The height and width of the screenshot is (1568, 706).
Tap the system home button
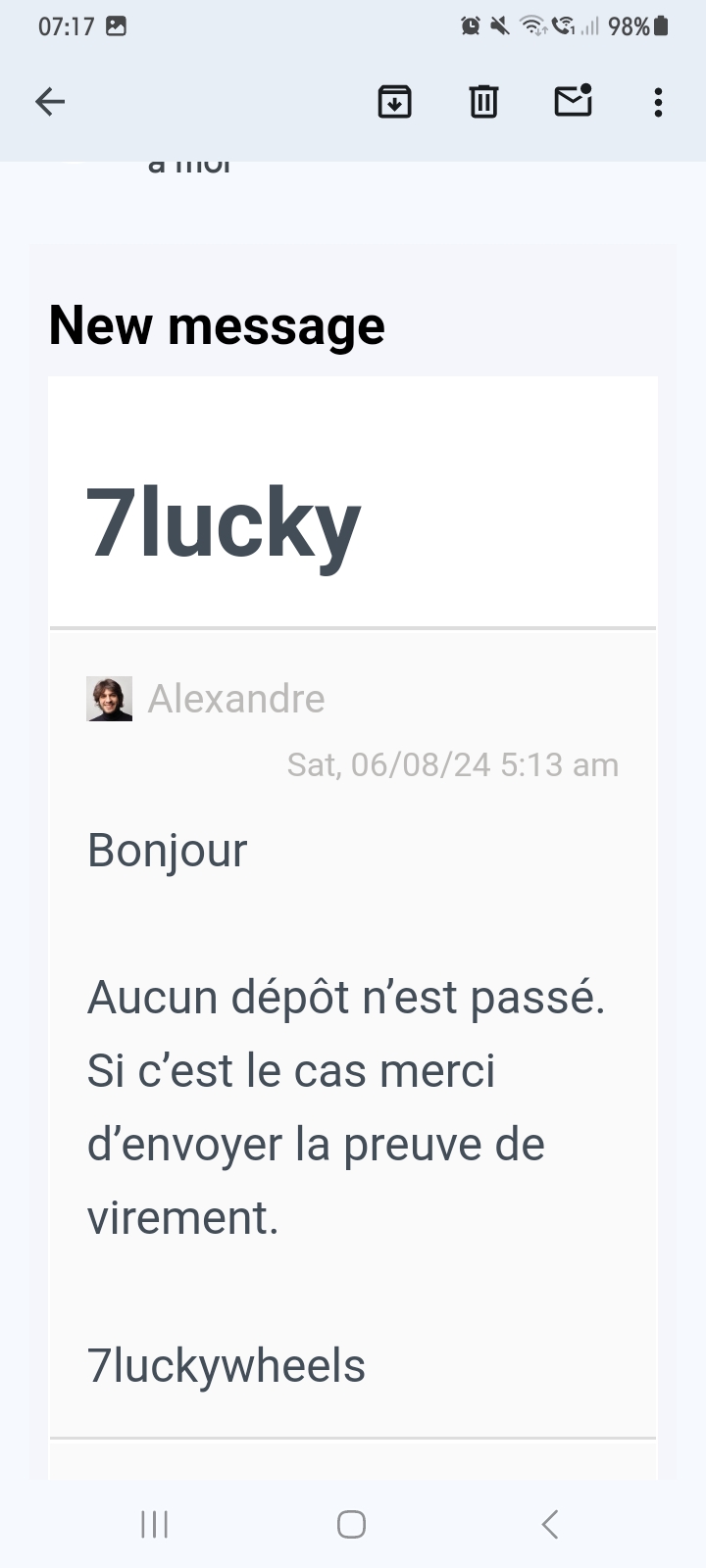coord(351,1524)
